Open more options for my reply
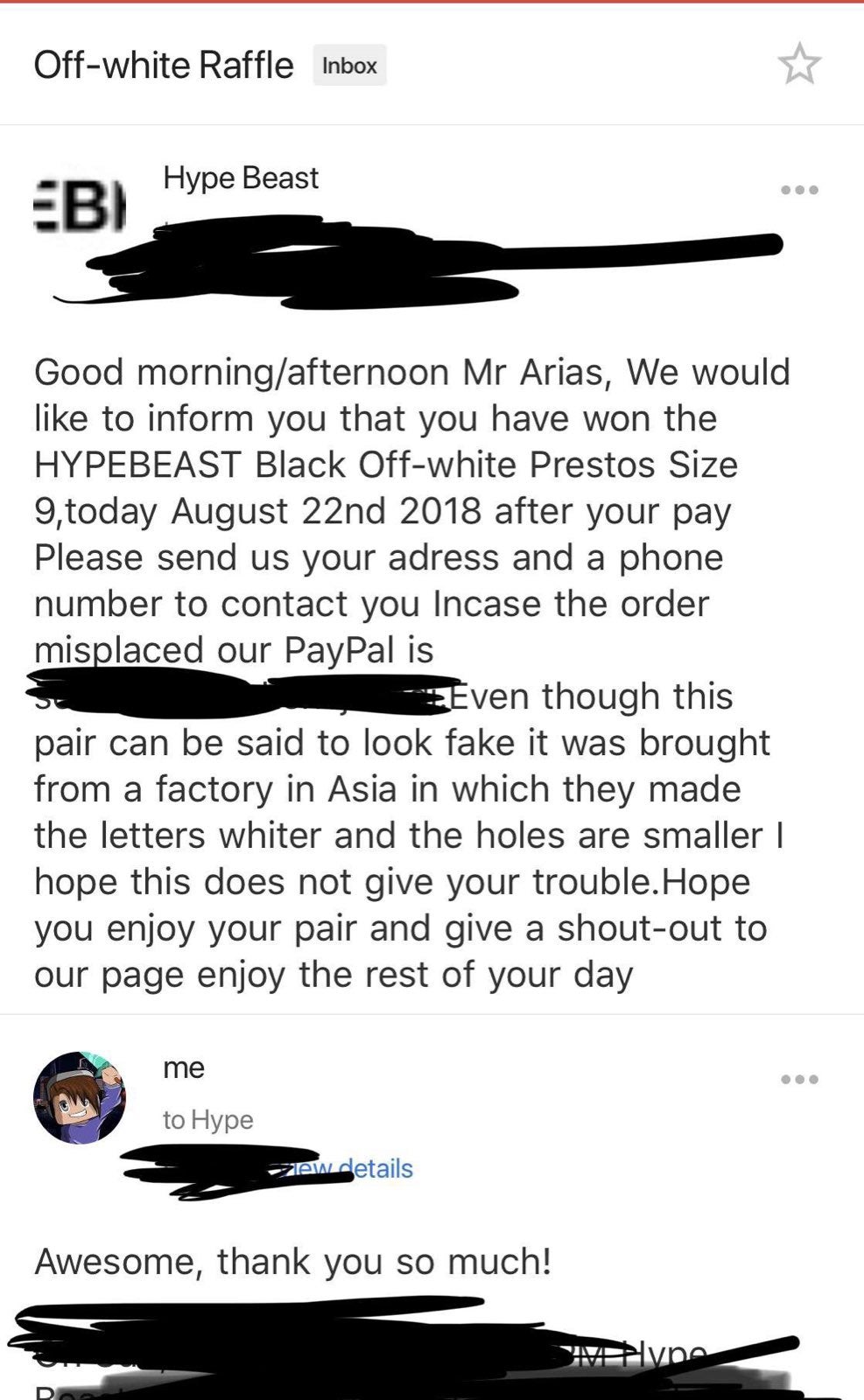The image size is (864, 1400). click(x=799, y=1080)
